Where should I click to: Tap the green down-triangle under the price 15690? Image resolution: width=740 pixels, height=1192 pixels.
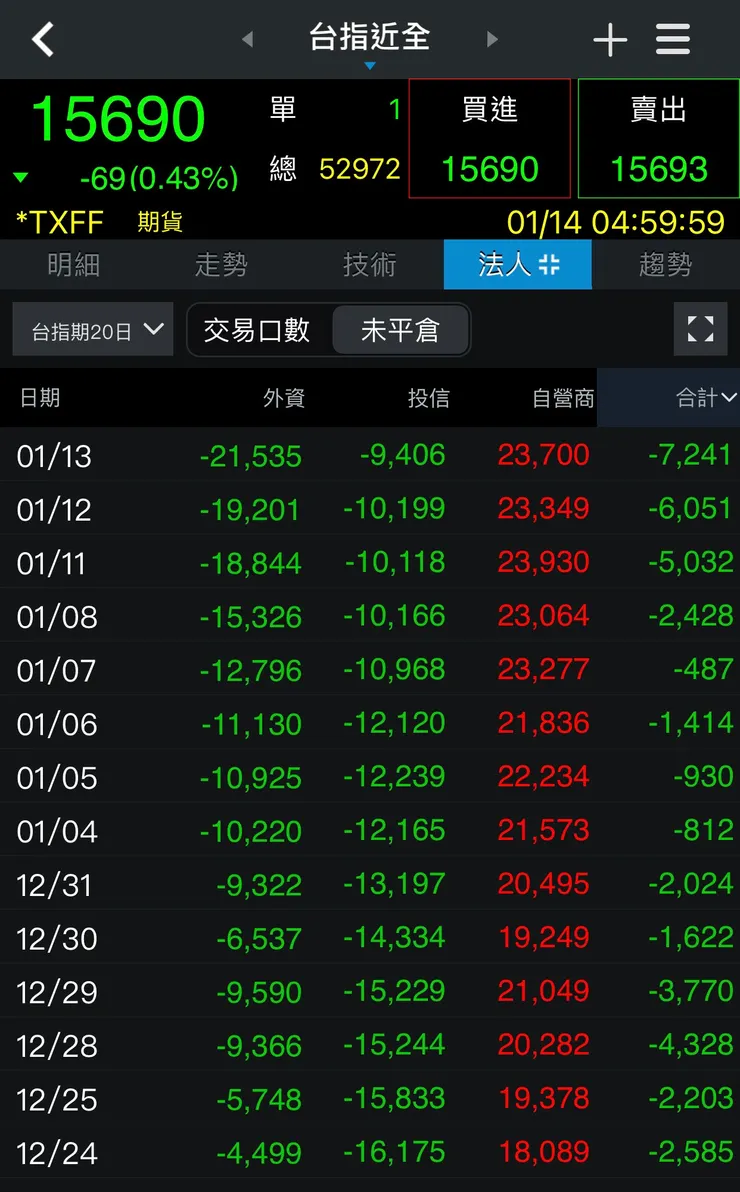(x=21, y=176)
